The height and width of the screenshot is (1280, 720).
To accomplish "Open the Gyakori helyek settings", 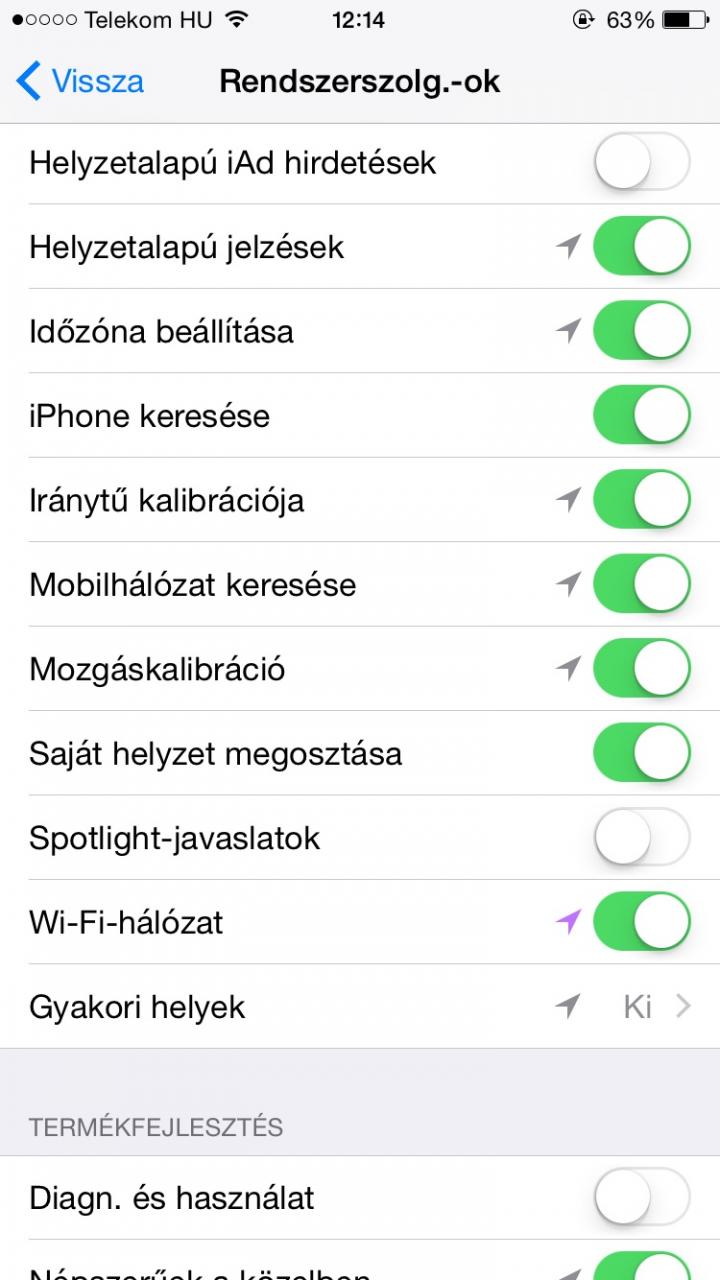I will [360, 1007].
